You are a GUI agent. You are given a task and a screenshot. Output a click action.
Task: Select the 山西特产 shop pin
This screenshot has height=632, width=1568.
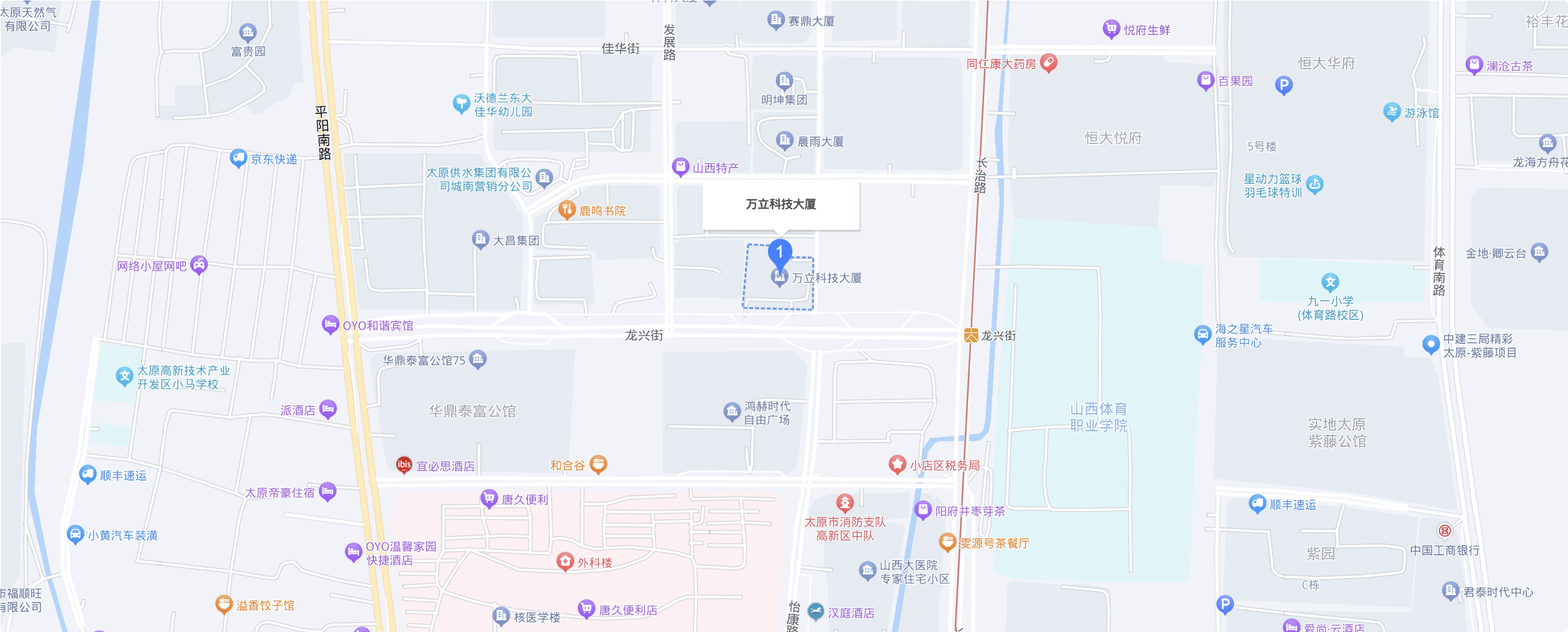click(x=680, y=167)
